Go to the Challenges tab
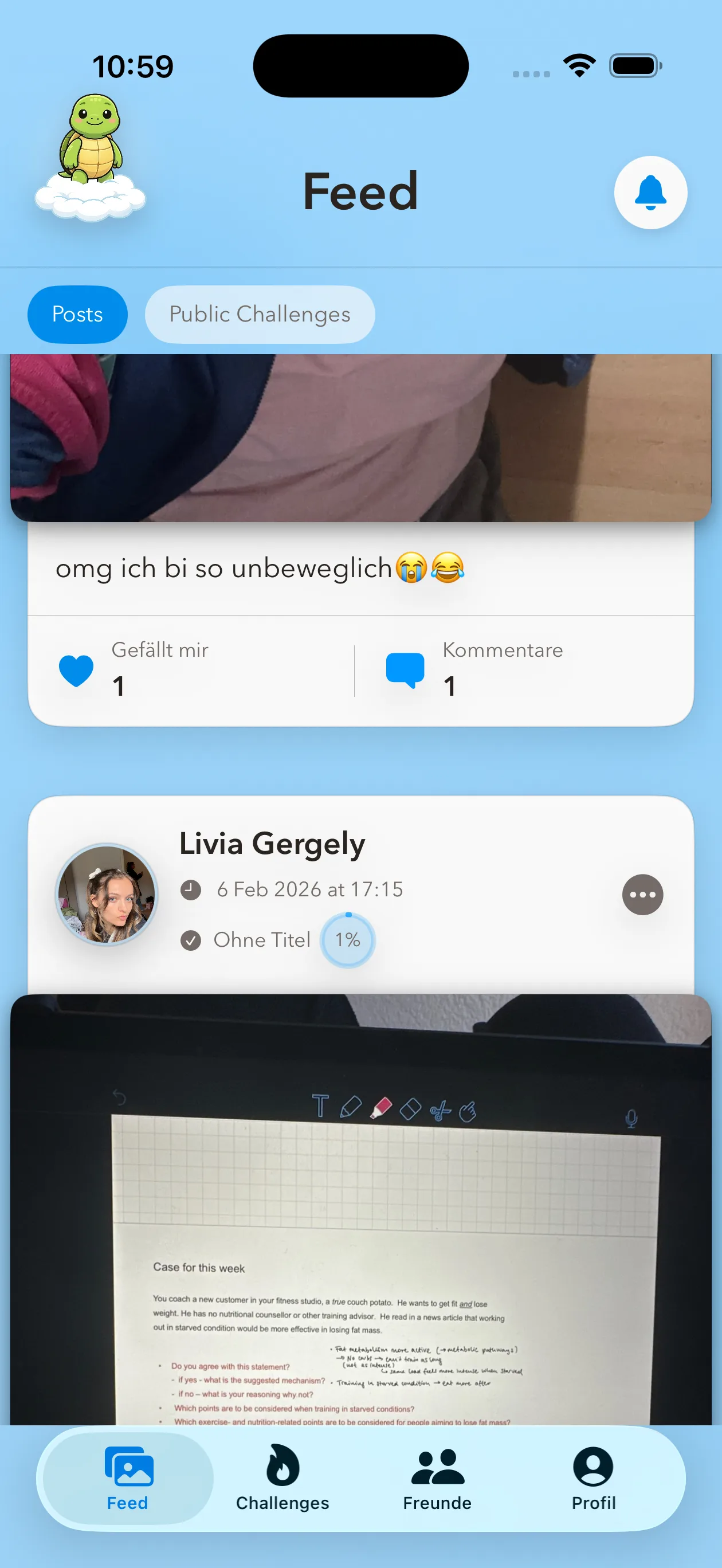Viewport: 722px width, 1568px height. tap(282, 1478)
